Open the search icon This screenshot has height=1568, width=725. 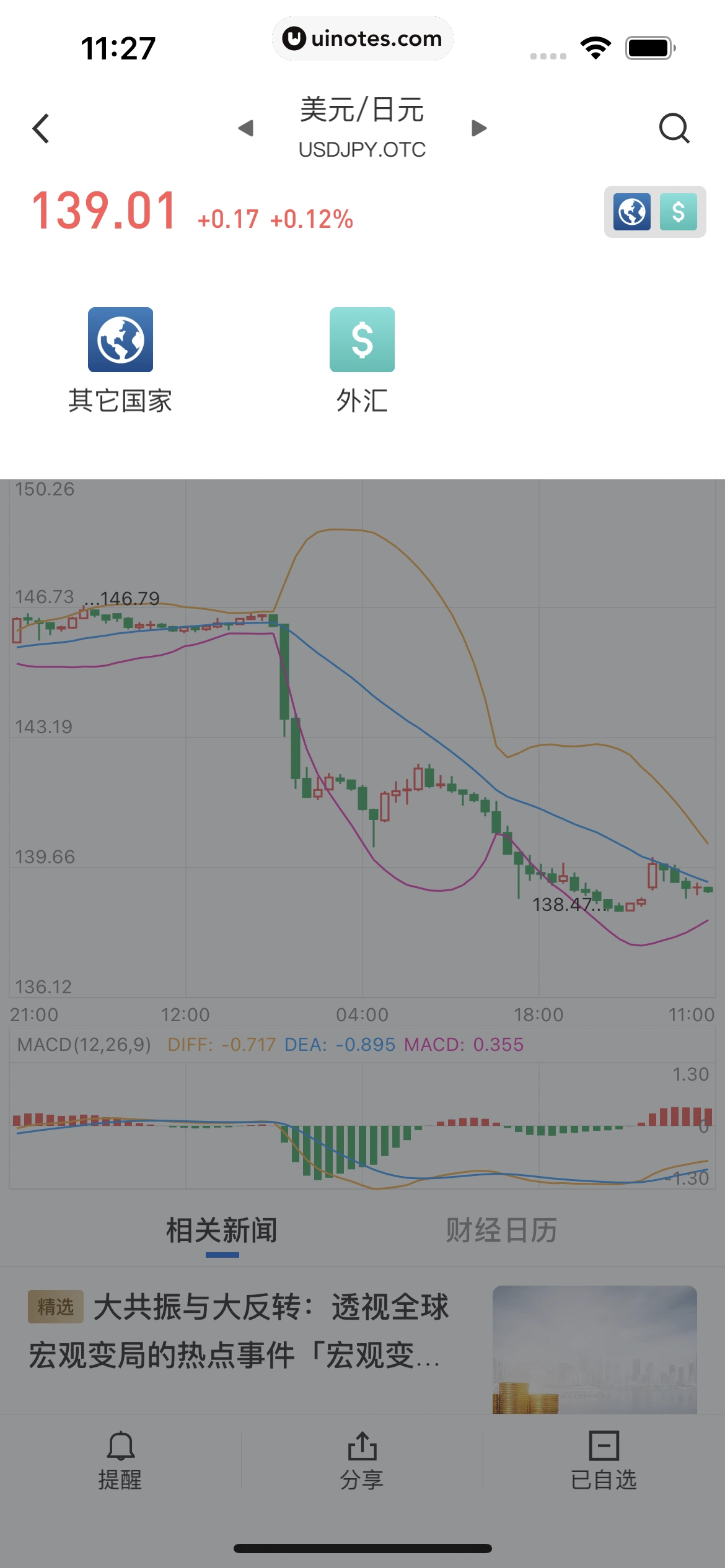coord(674,129)
